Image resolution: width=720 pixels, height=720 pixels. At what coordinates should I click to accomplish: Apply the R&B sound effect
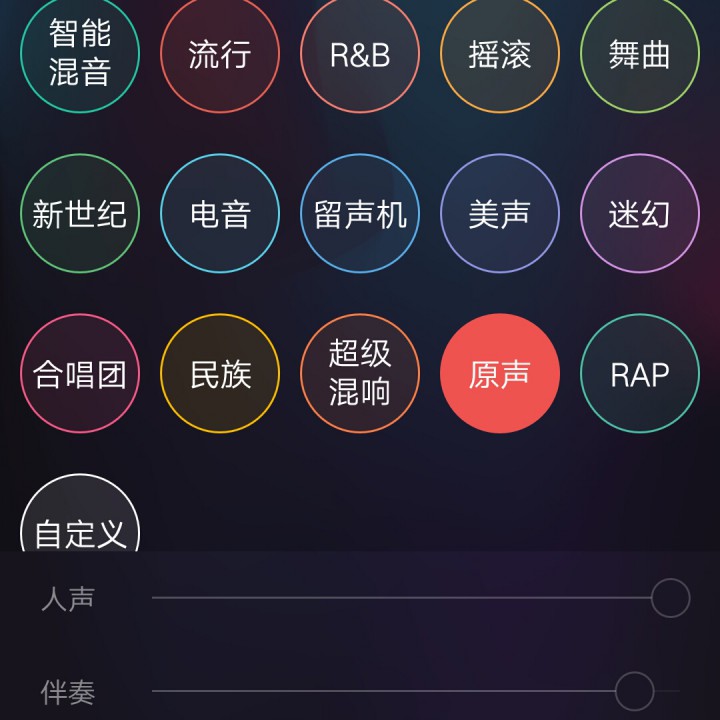click(360, 53)
